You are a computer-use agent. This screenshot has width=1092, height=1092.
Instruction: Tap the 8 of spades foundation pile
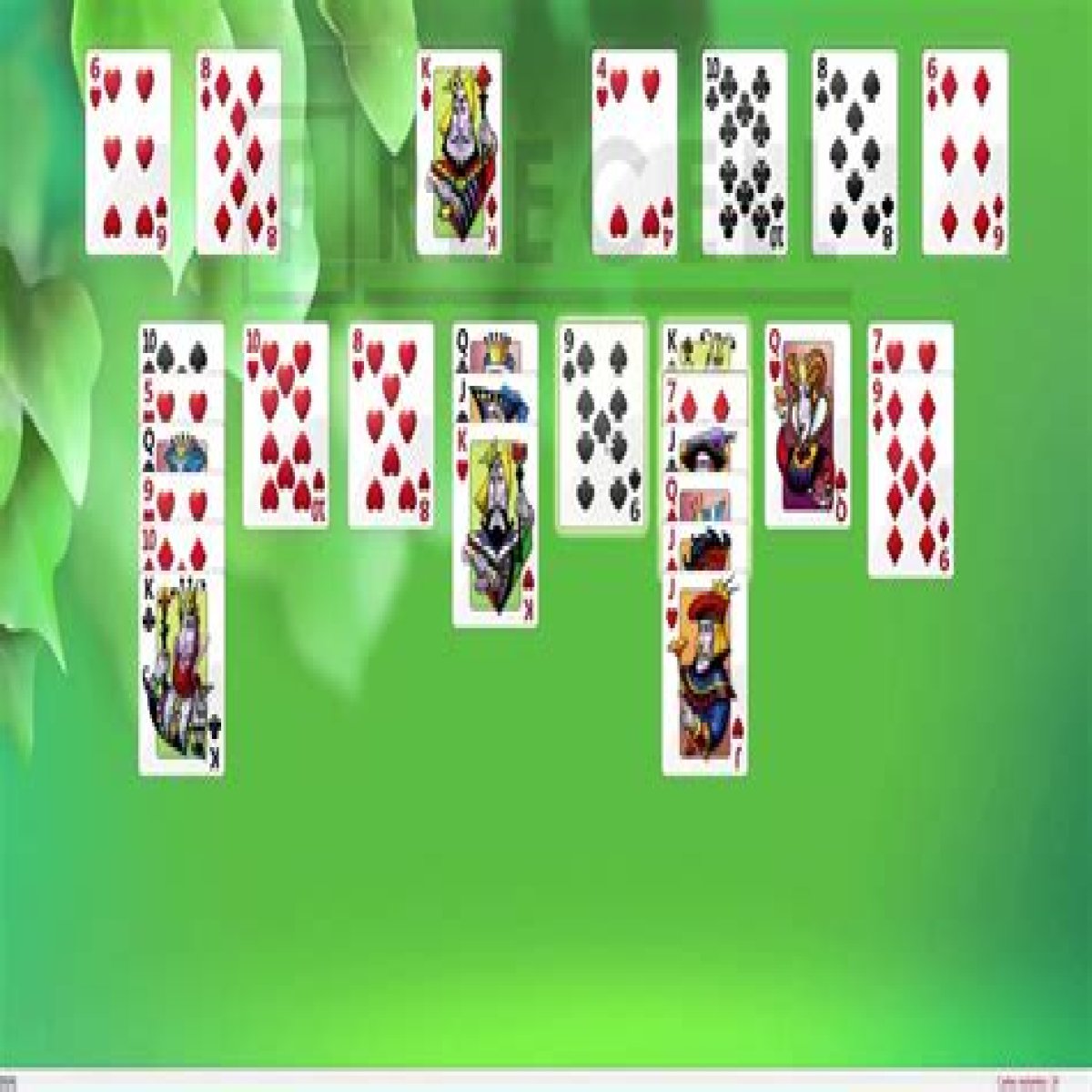[854, 152]
